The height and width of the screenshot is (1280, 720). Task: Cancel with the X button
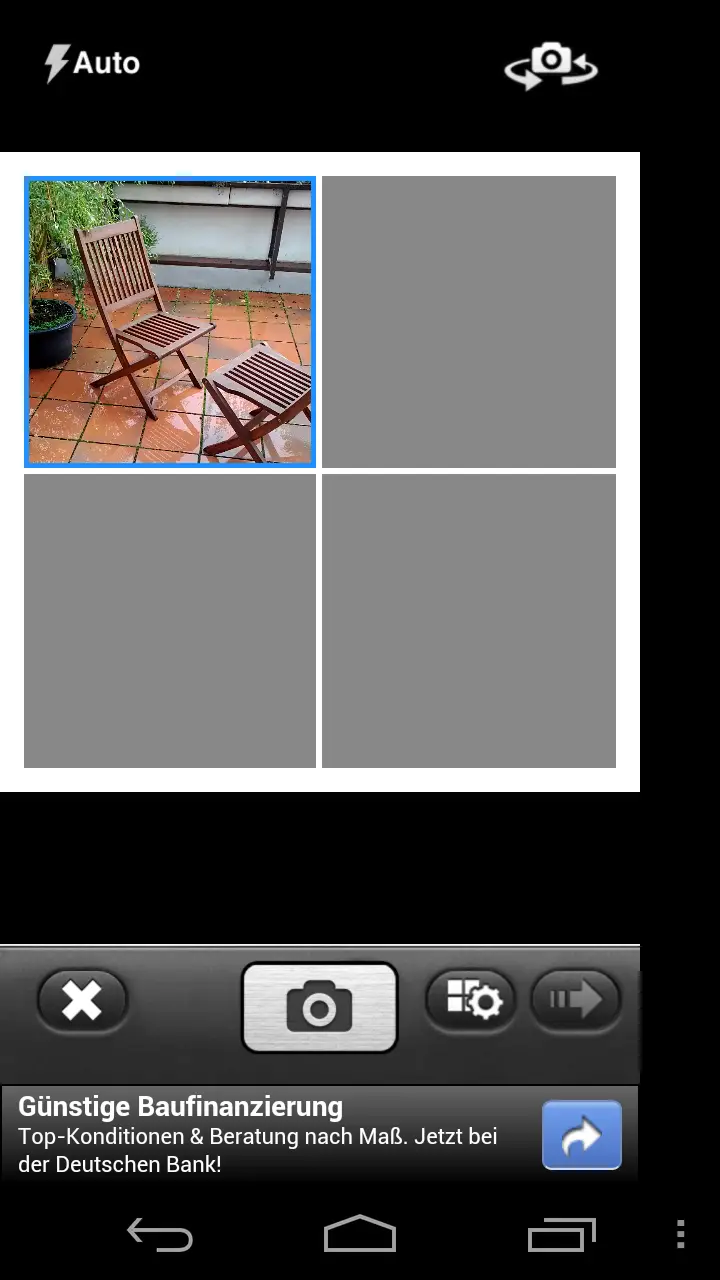[83, 1001]
